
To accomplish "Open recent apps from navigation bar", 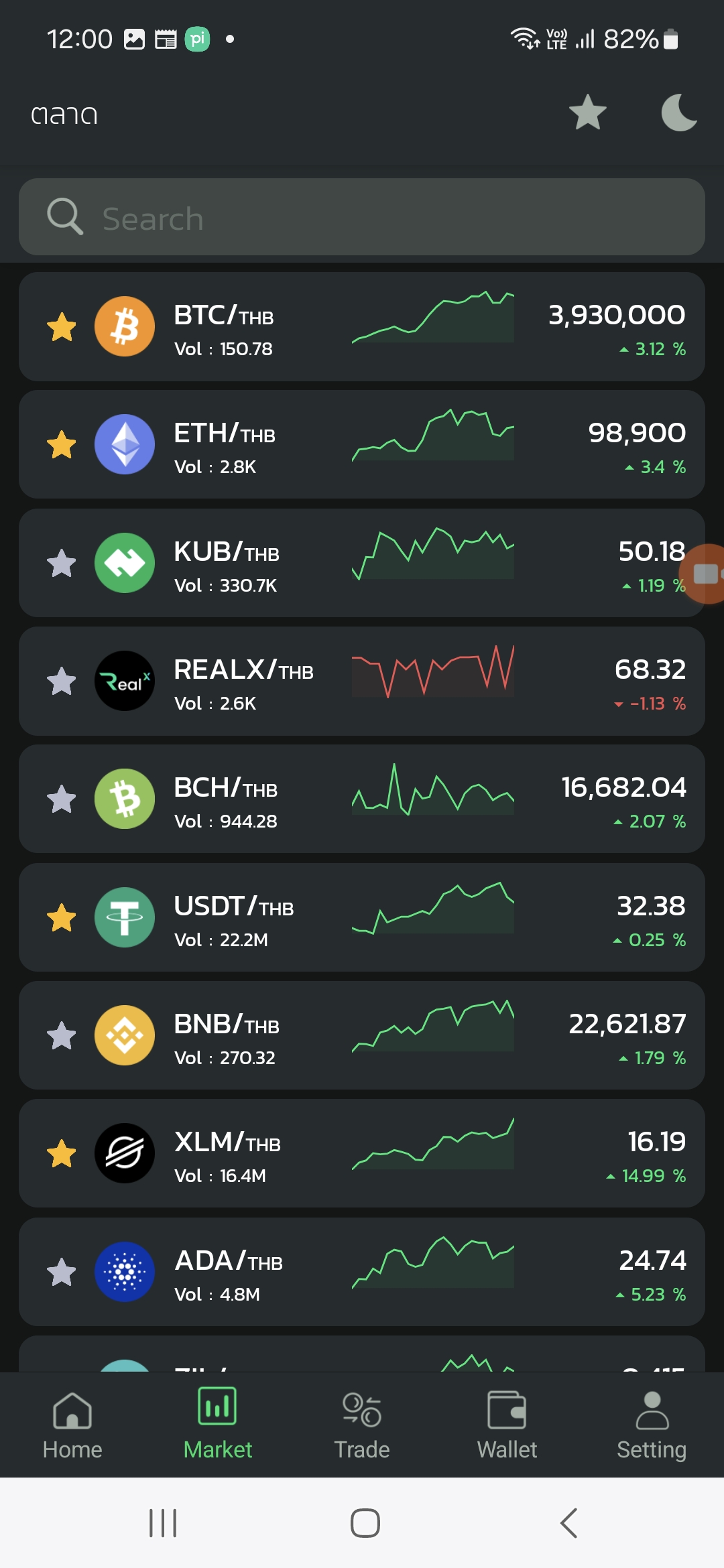I will point(163,1523).
